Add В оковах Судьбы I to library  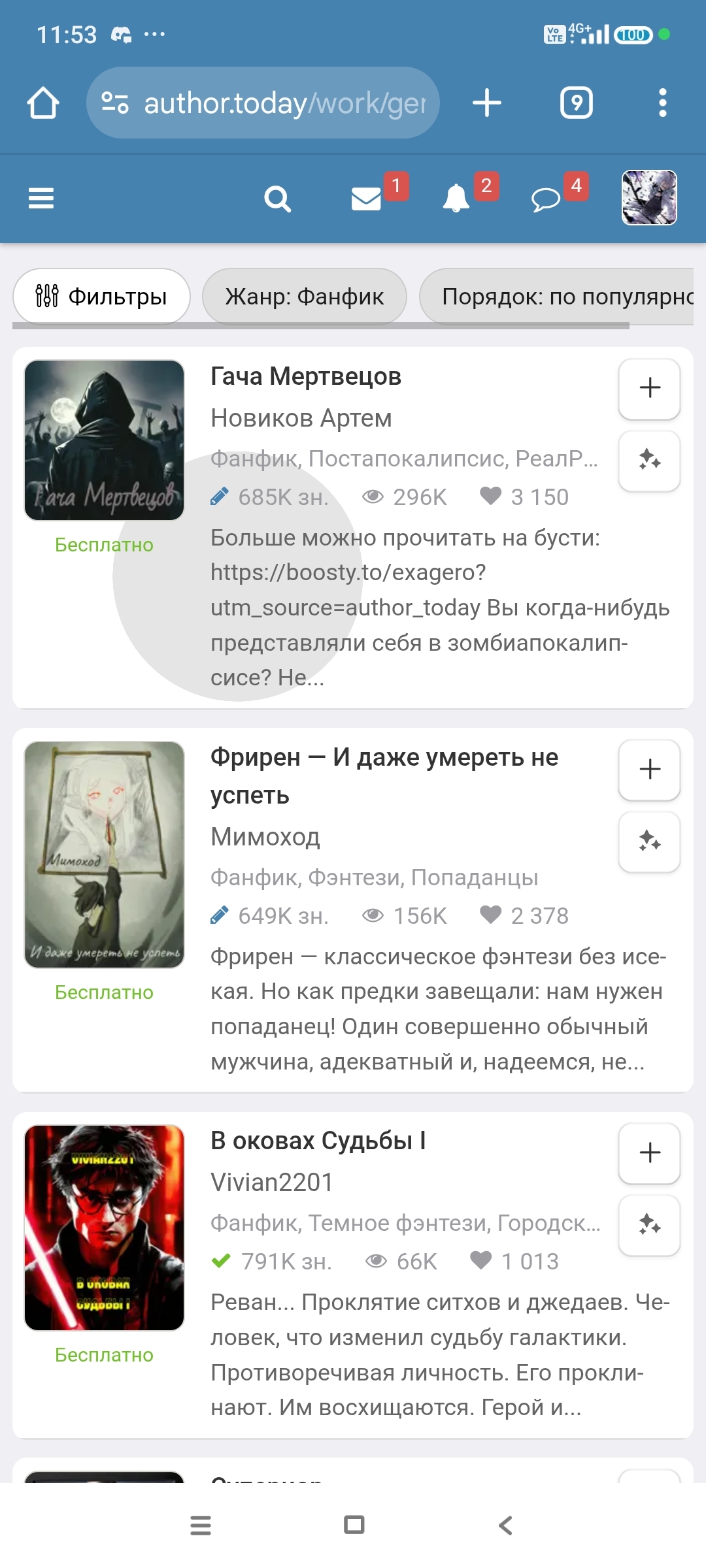649,1152
